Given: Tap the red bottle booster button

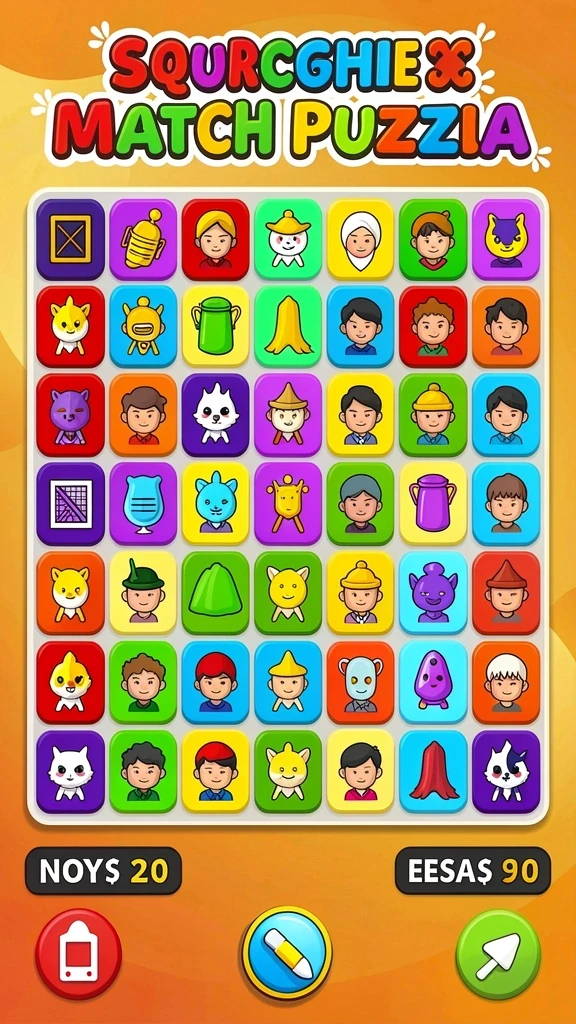Looking at the screenshot, I should [x=78, y=953].
